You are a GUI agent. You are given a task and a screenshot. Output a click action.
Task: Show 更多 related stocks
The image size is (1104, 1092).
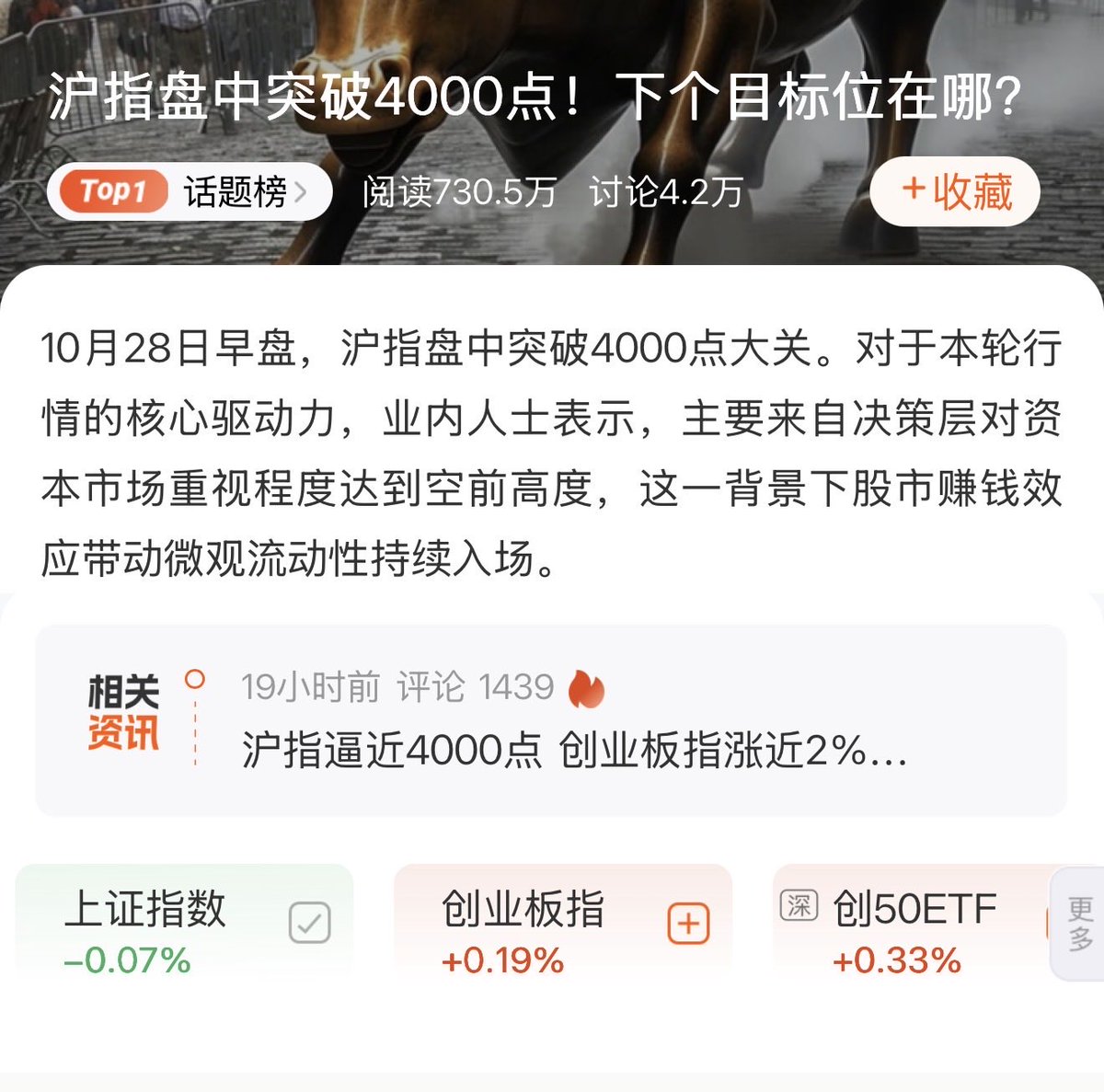tap(1080, 924)
